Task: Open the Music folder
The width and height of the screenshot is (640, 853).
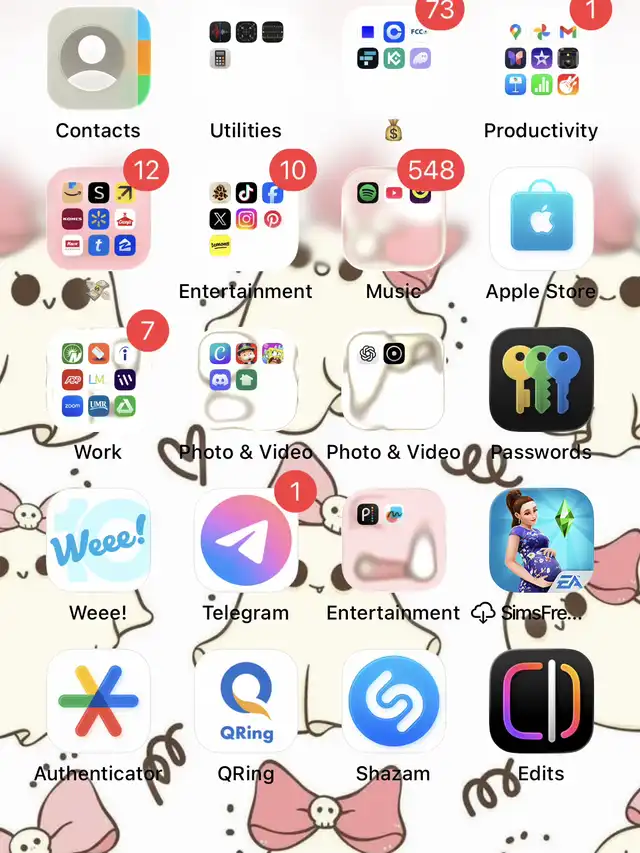Action: coord(394,218)
